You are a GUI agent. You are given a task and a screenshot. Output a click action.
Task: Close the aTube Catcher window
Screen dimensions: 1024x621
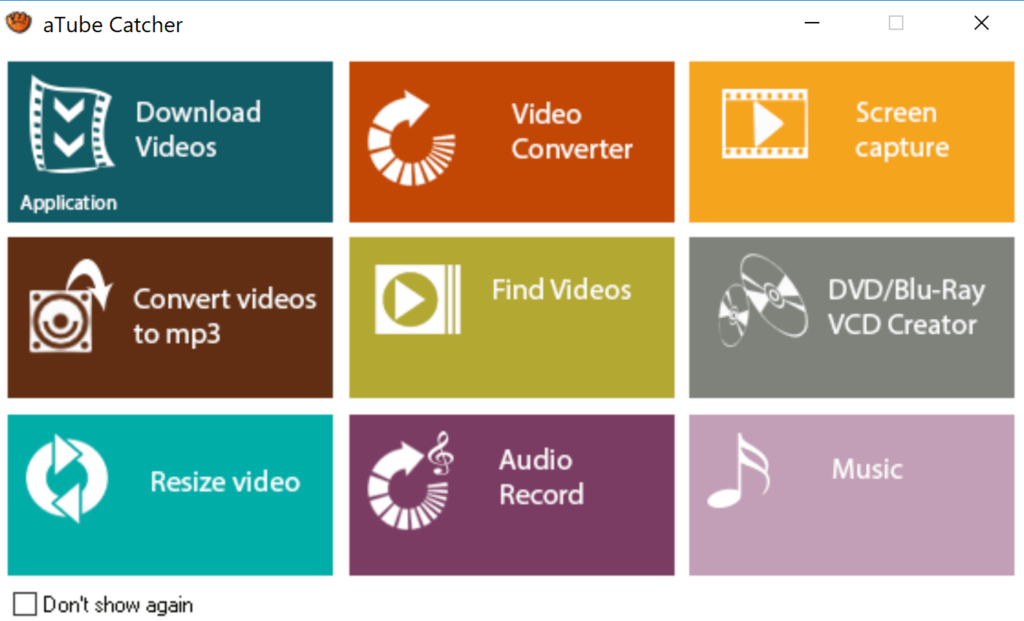(x=981, y=24)
